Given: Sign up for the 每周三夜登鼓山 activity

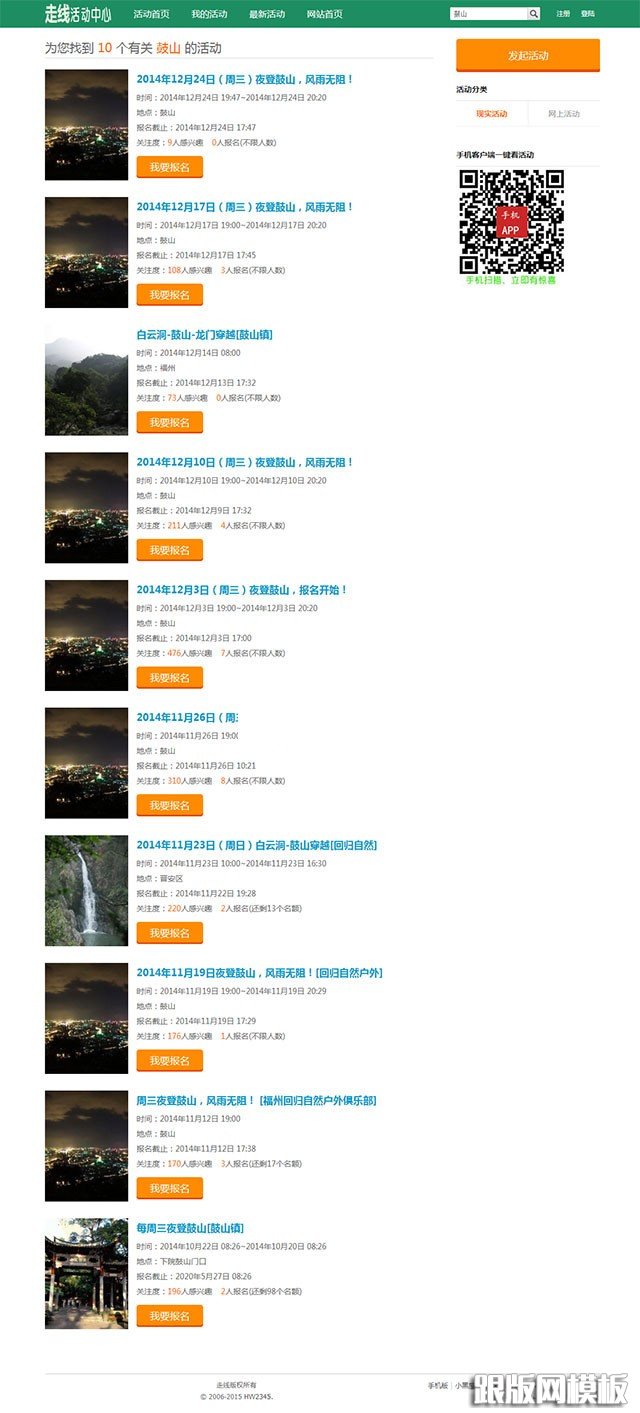Looking at the screenshot, I should click(169, 1316).
